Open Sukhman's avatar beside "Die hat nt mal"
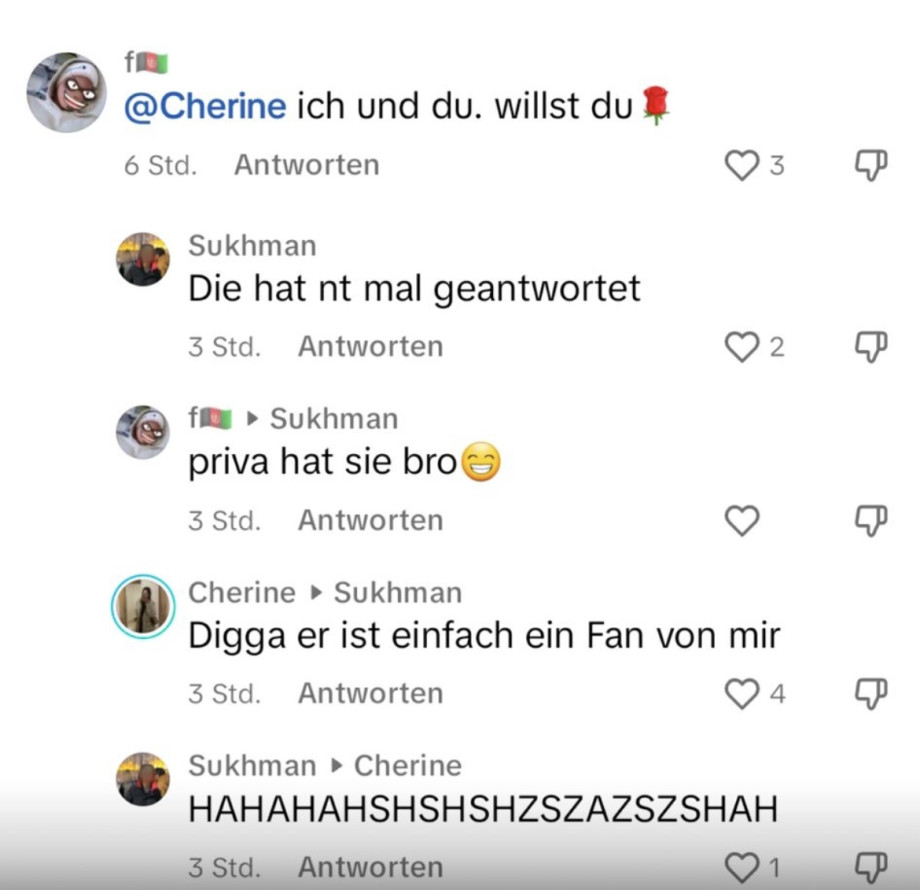Screen dimensions: 920x890 (142, 260)
